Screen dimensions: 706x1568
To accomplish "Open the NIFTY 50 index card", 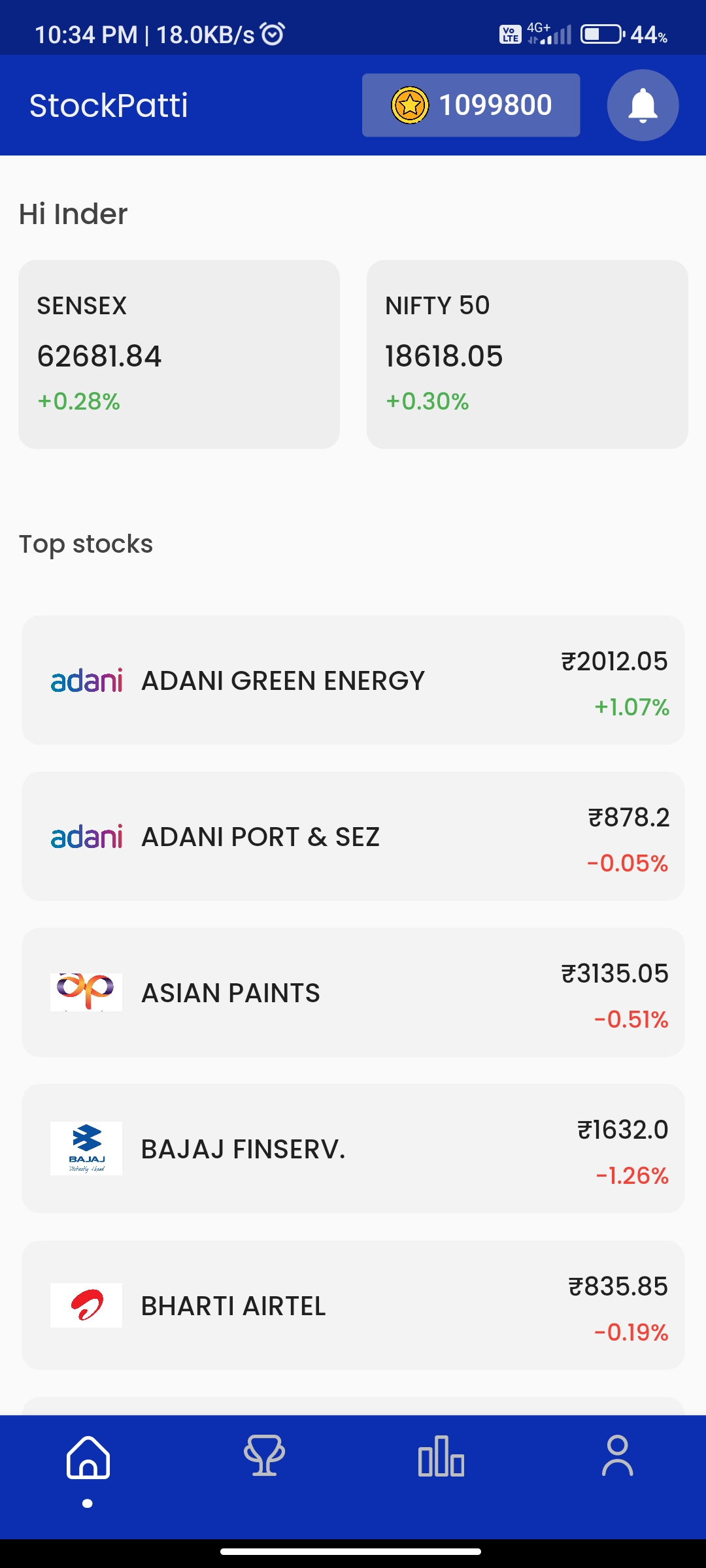I will [x=527, y=354].
